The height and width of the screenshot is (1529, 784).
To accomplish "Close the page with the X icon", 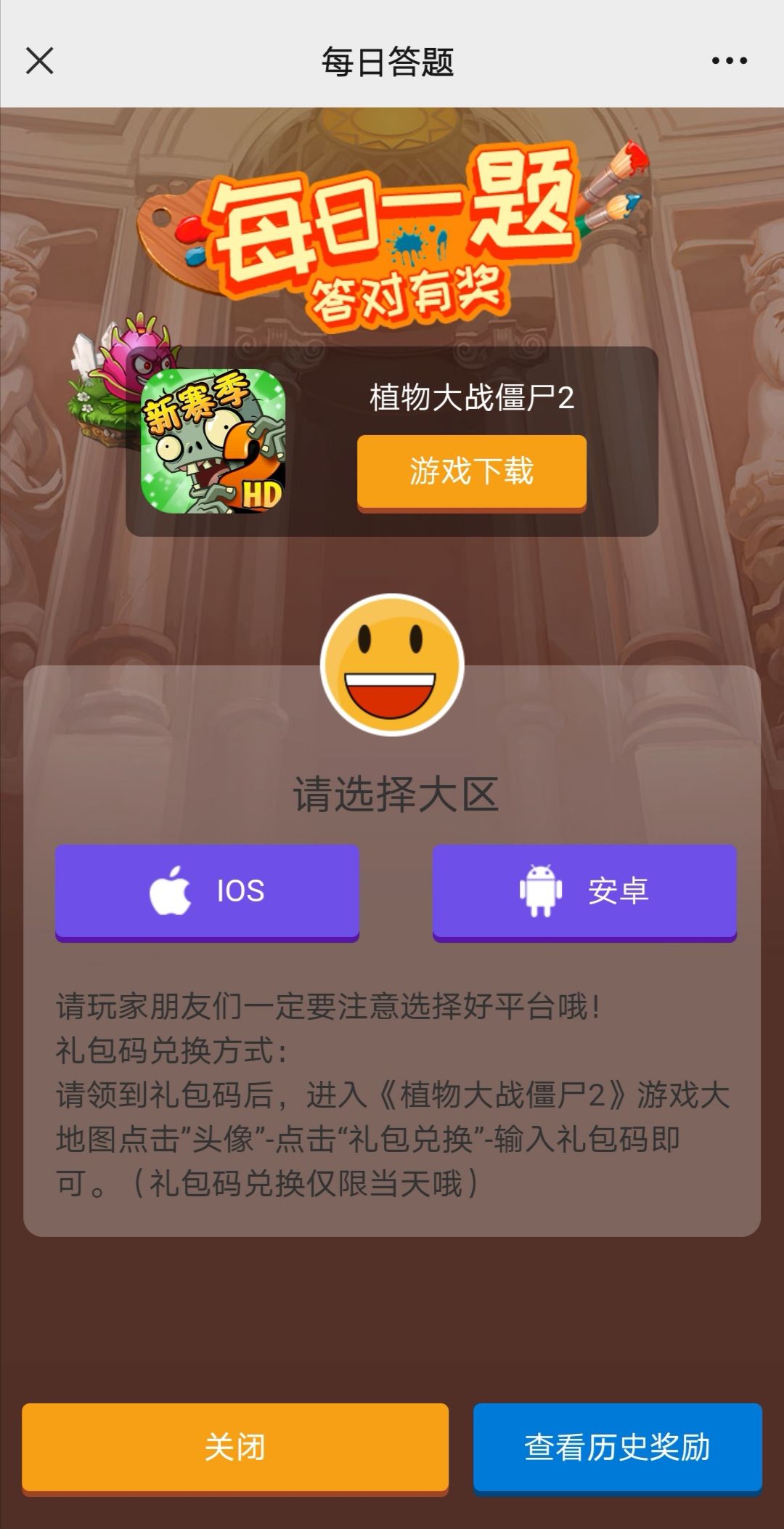I will coord(40,62).
